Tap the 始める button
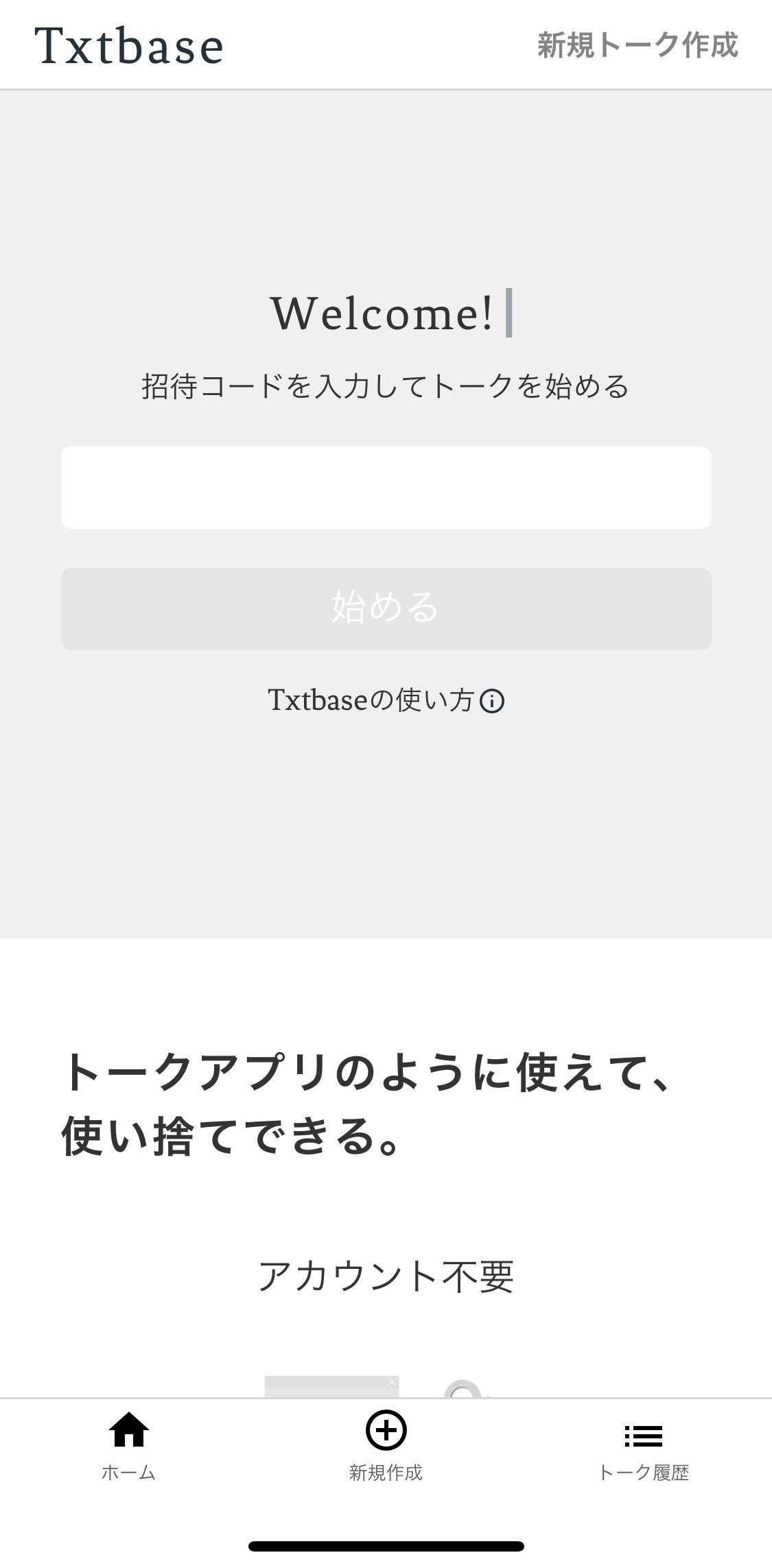 [x=386, y=608]
